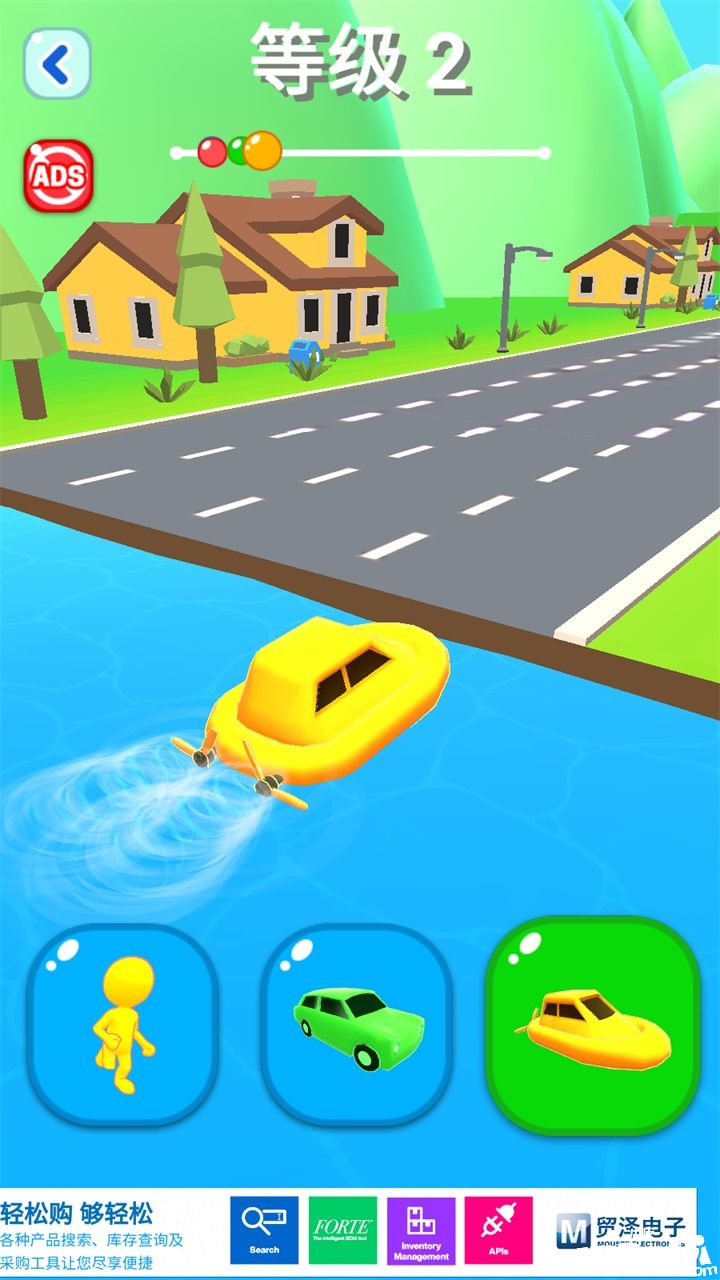Switch to the green car form

pyautogui.click(x=358, y=1025)
